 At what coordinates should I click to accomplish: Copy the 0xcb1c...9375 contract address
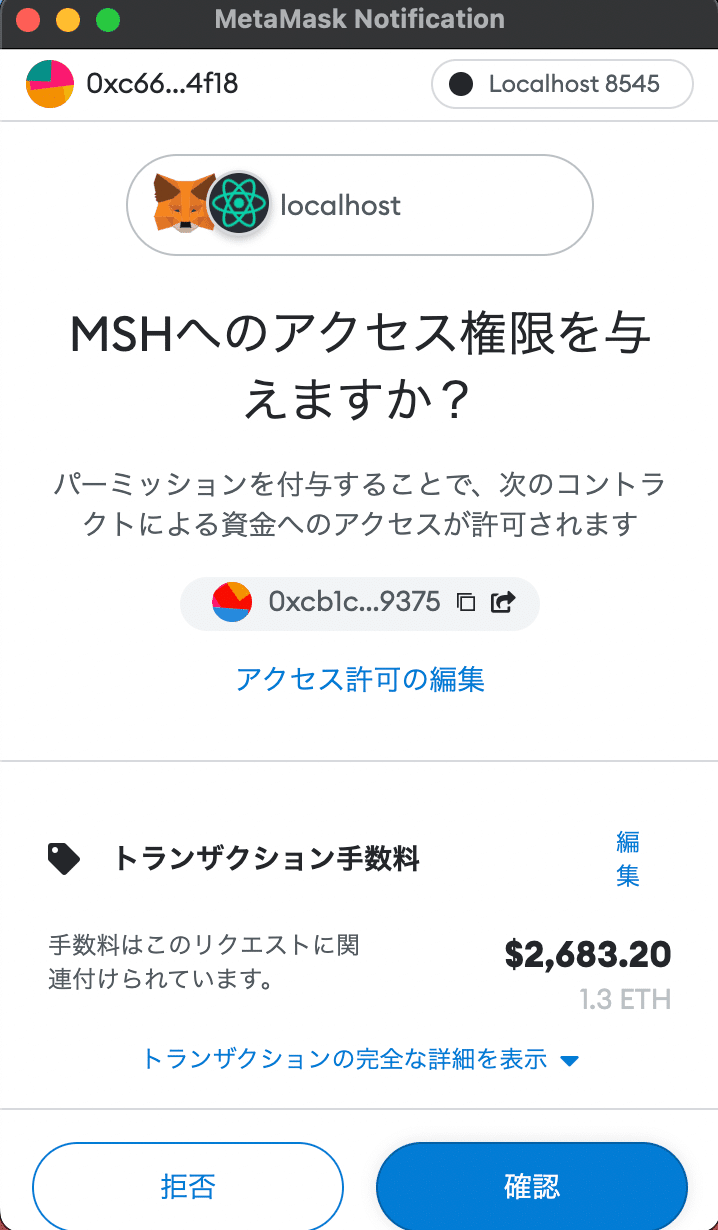tap(465, 602)
